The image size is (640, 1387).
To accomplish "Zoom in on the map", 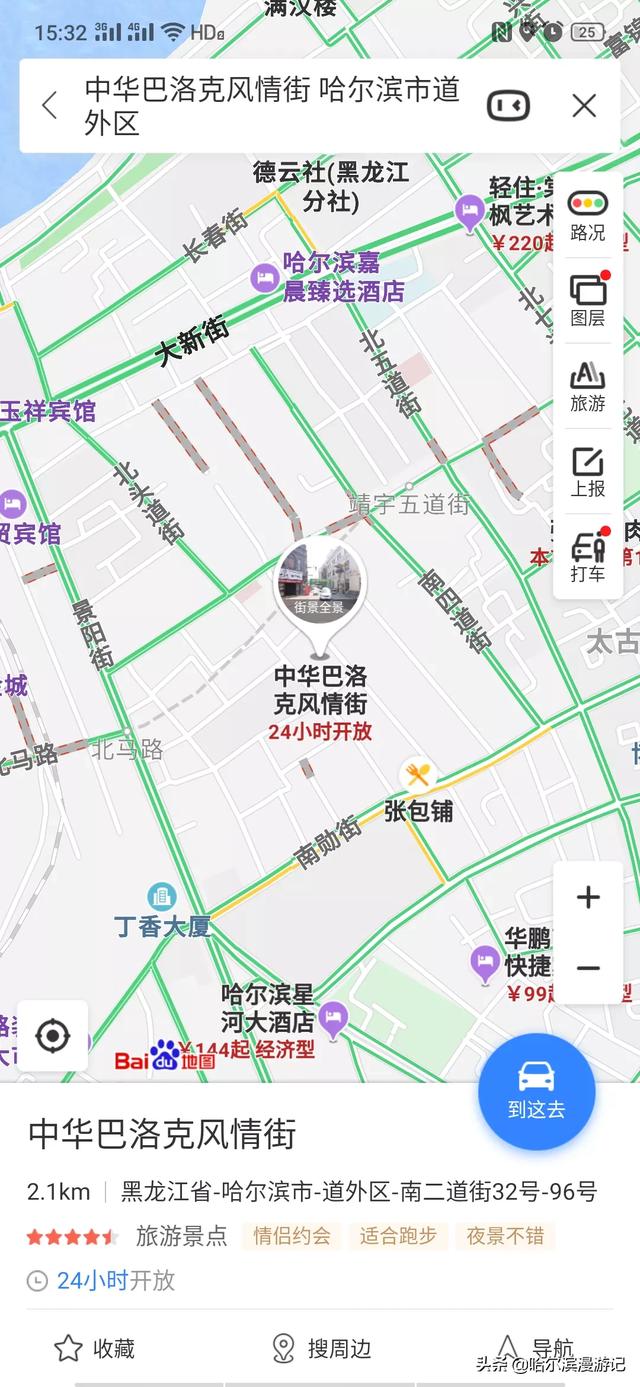I will pyautogui.click(x=588, y=897).
